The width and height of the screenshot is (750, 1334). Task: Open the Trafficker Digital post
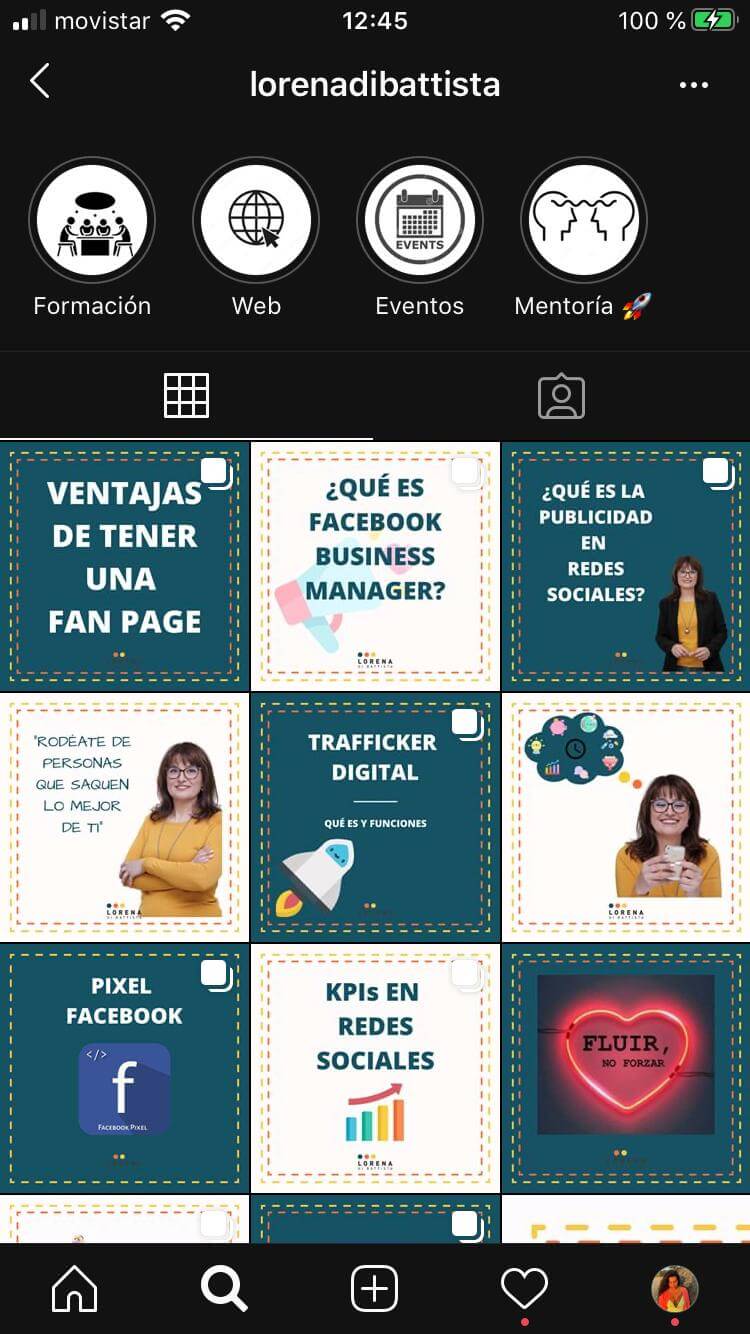click(x=375, y=817)
